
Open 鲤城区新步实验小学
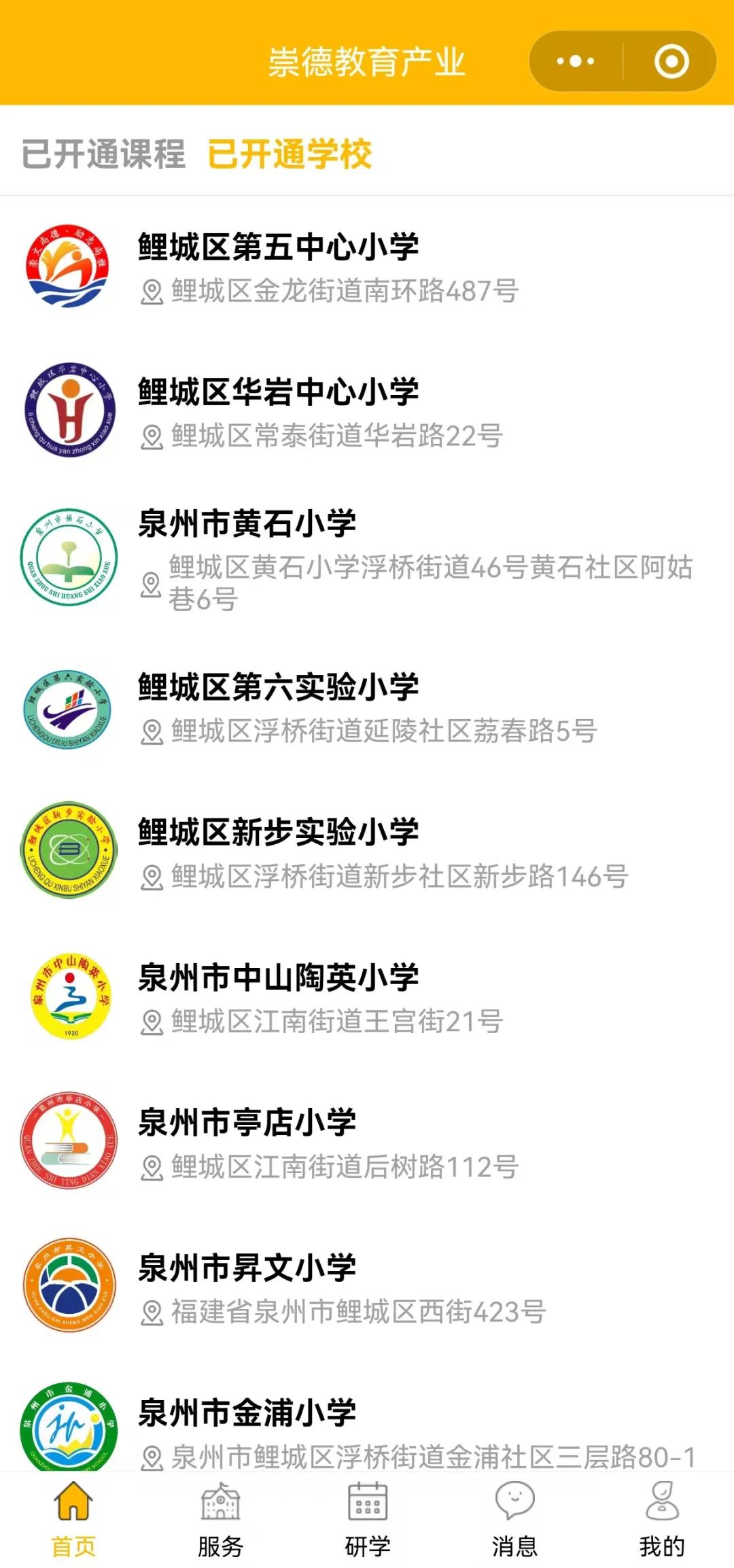click(x=367, y=854)
